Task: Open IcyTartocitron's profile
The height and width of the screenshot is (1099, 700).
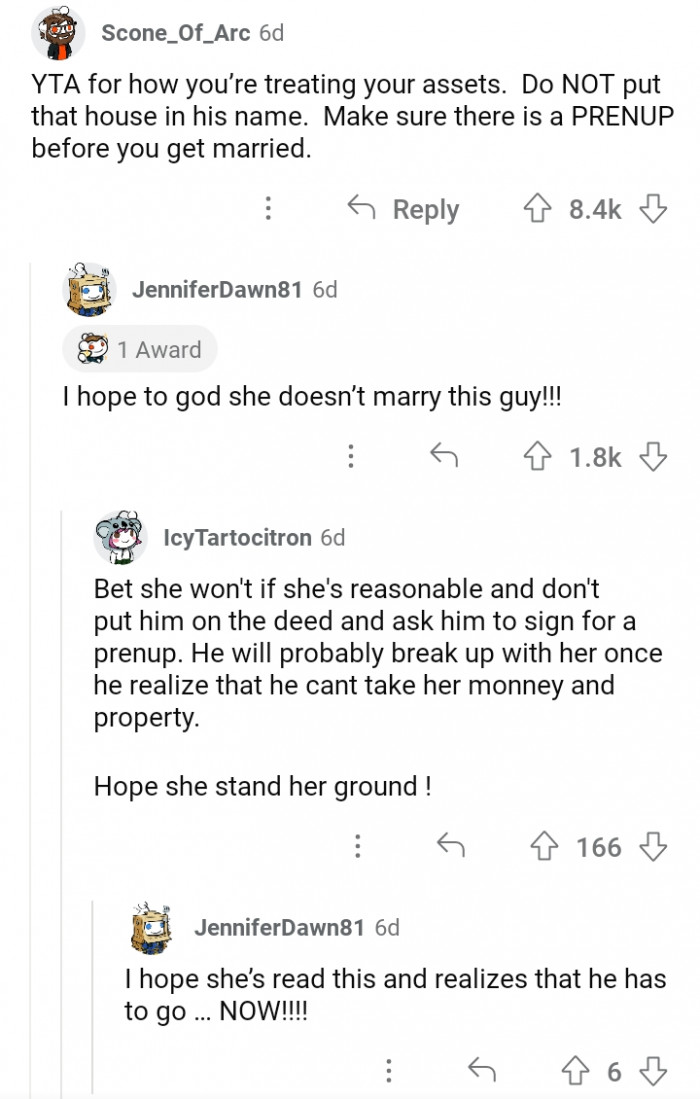Action: (236, 537)
